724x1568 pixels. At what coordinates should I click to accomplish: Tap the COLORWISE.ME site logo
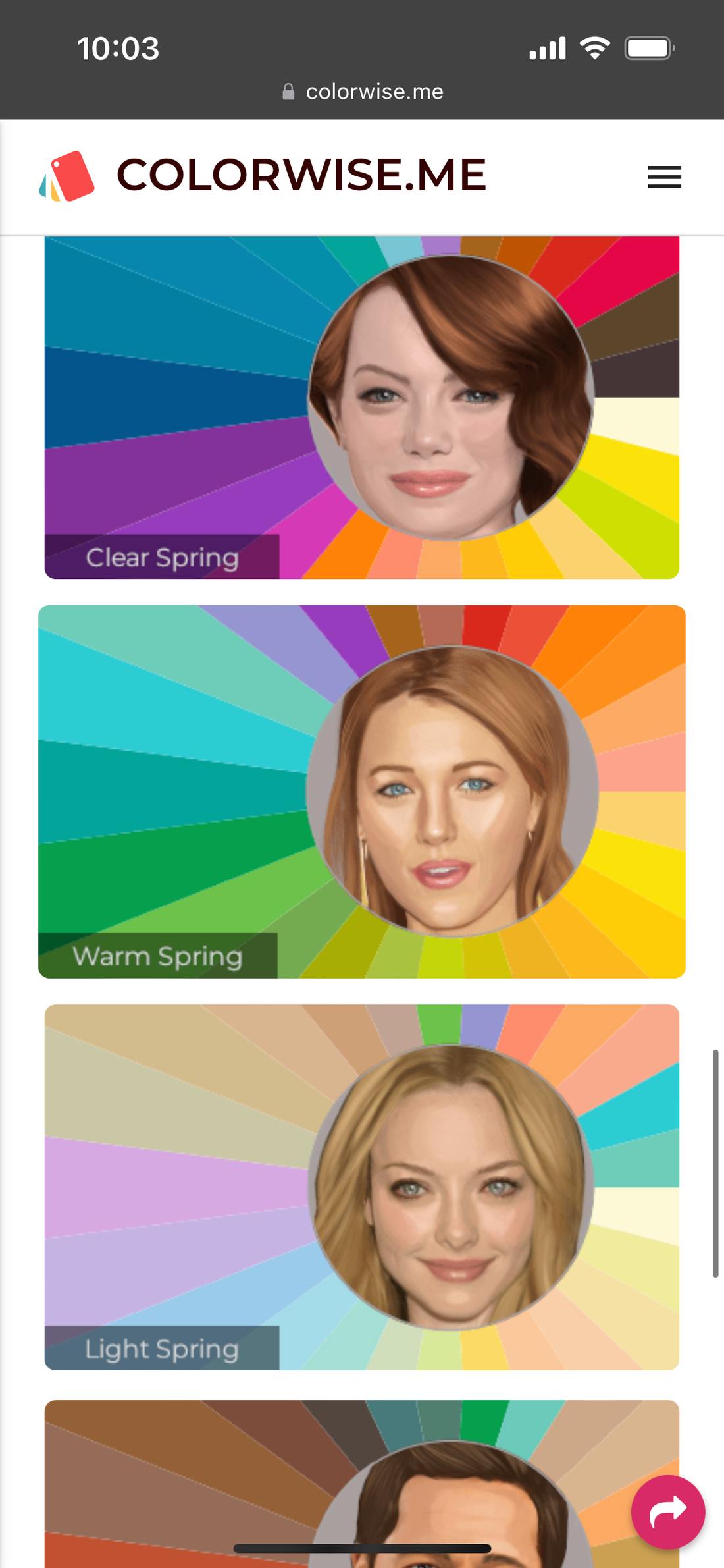click(263, 176)
